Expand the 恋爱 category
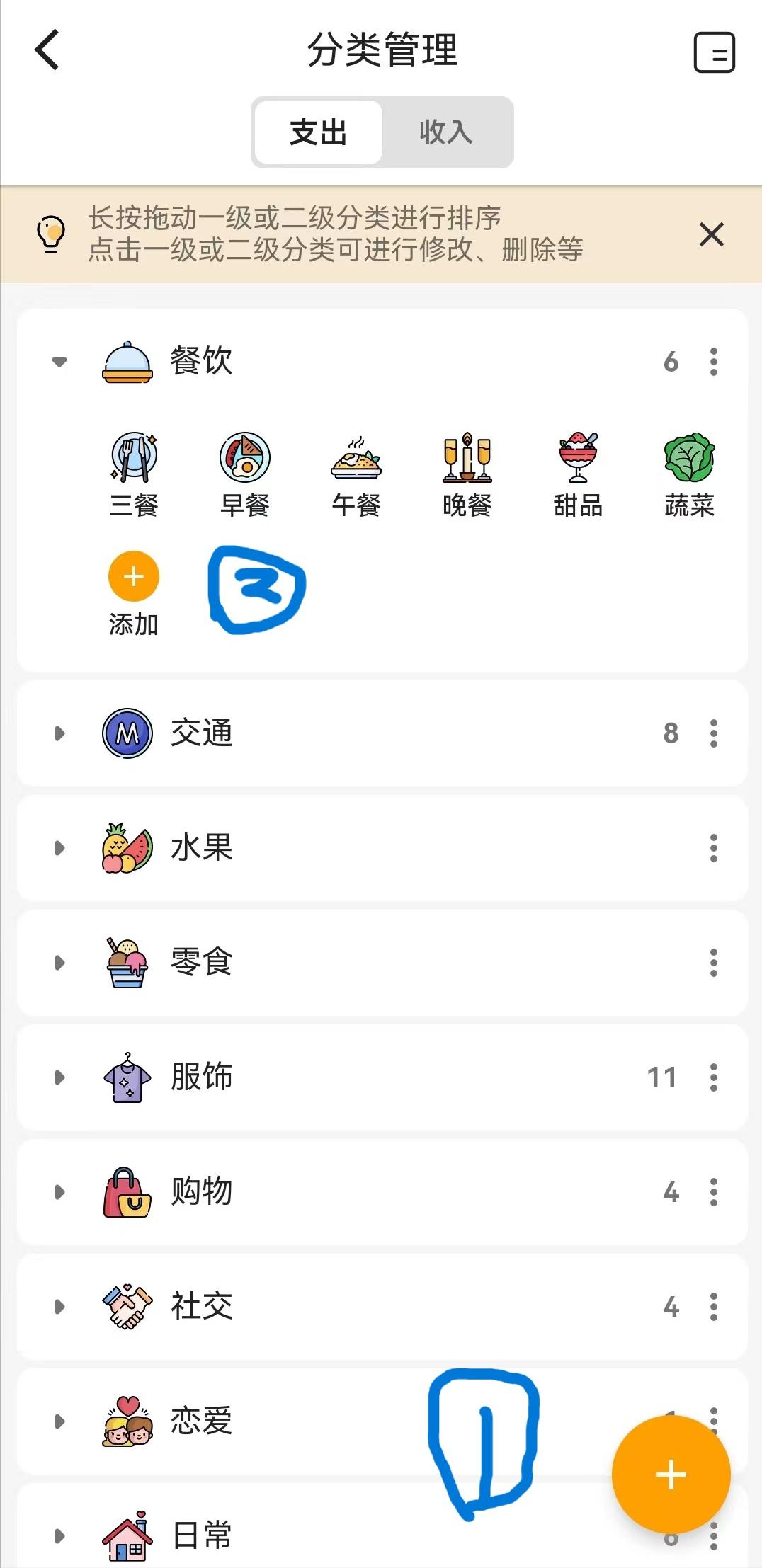Image resolution: width=762 pixels, height=1568 pixels. (x=59, y=1421)
